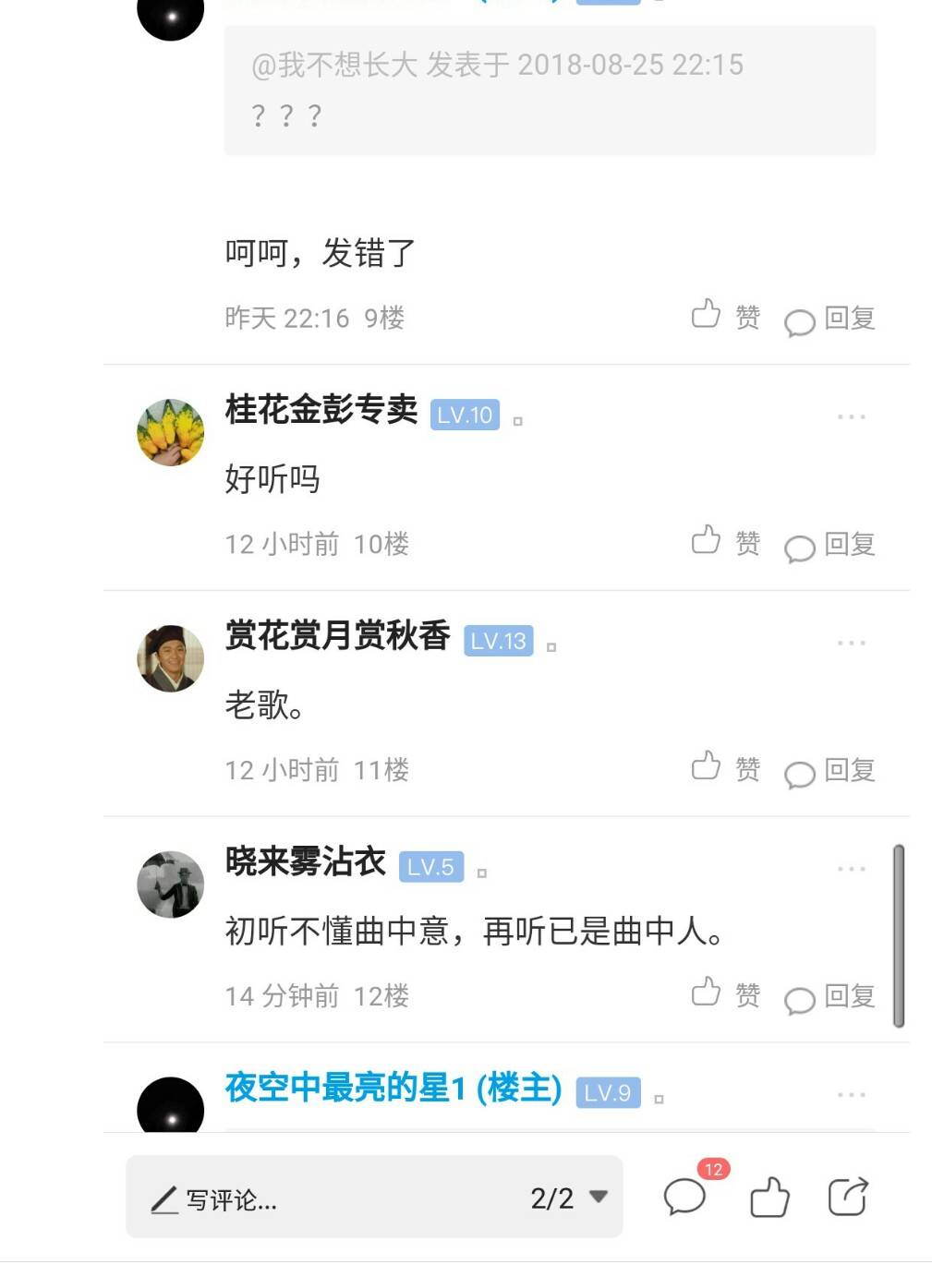Open 桂花金彭专卖's profile avatar
This screenshot has height=1288, width=932.
[x=171, y=432]
